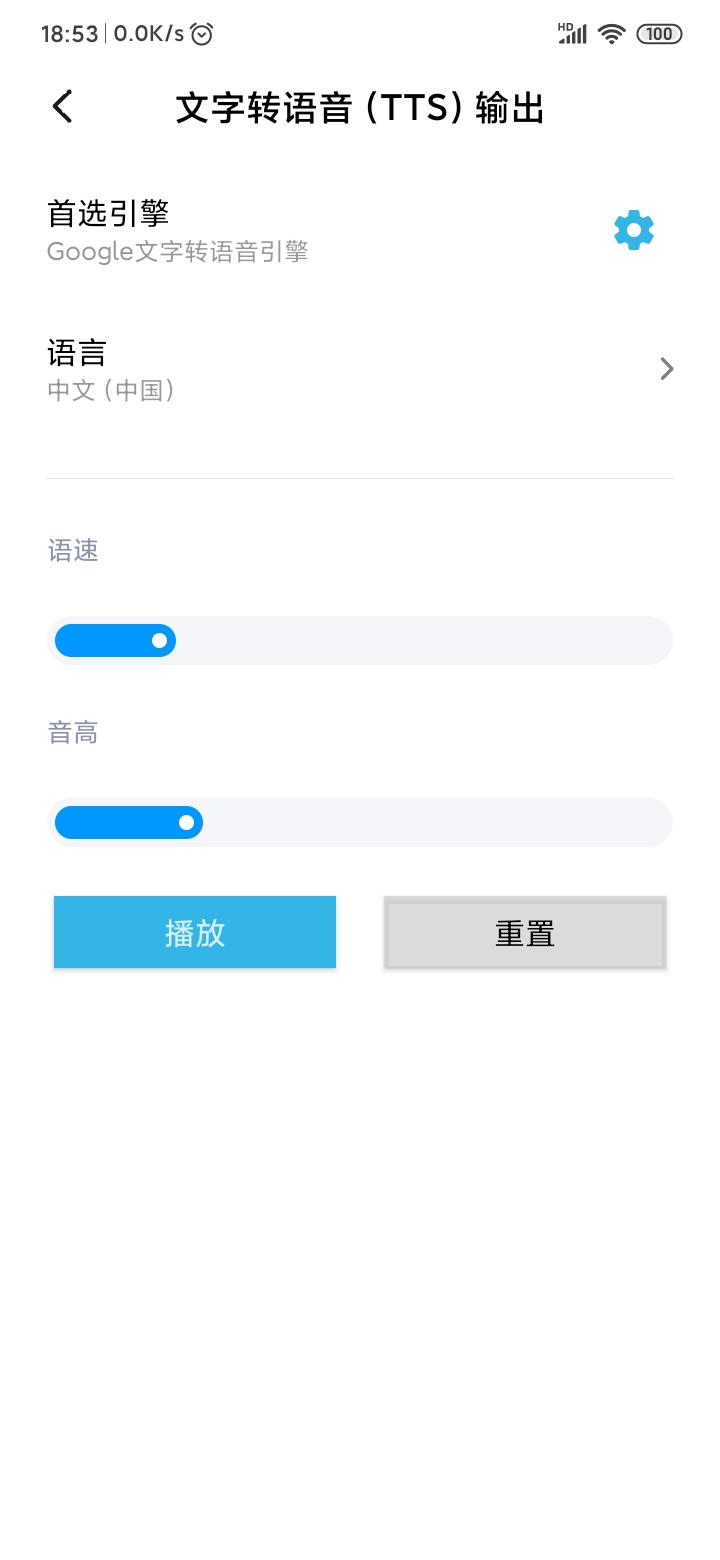Click the 文字转语音 (TTS) 输出 title

(x=360, y=107)
